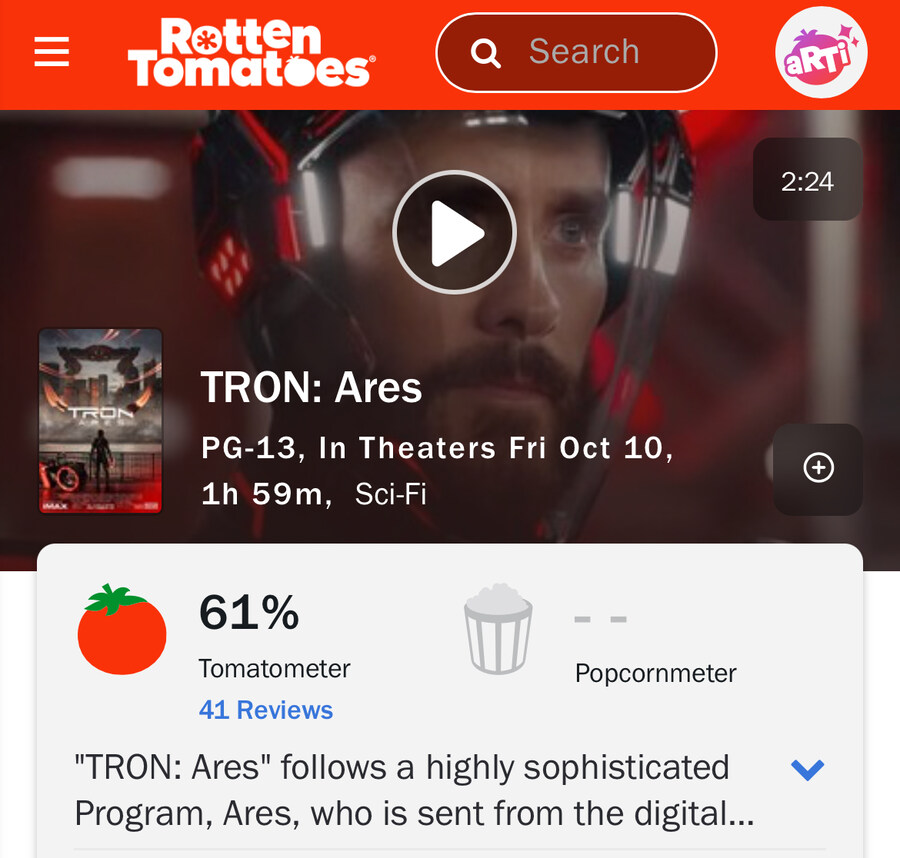The width and height of the screenshot is (900, 858).
Task: Expand the movie synopsis
Action: click(807, 769)
